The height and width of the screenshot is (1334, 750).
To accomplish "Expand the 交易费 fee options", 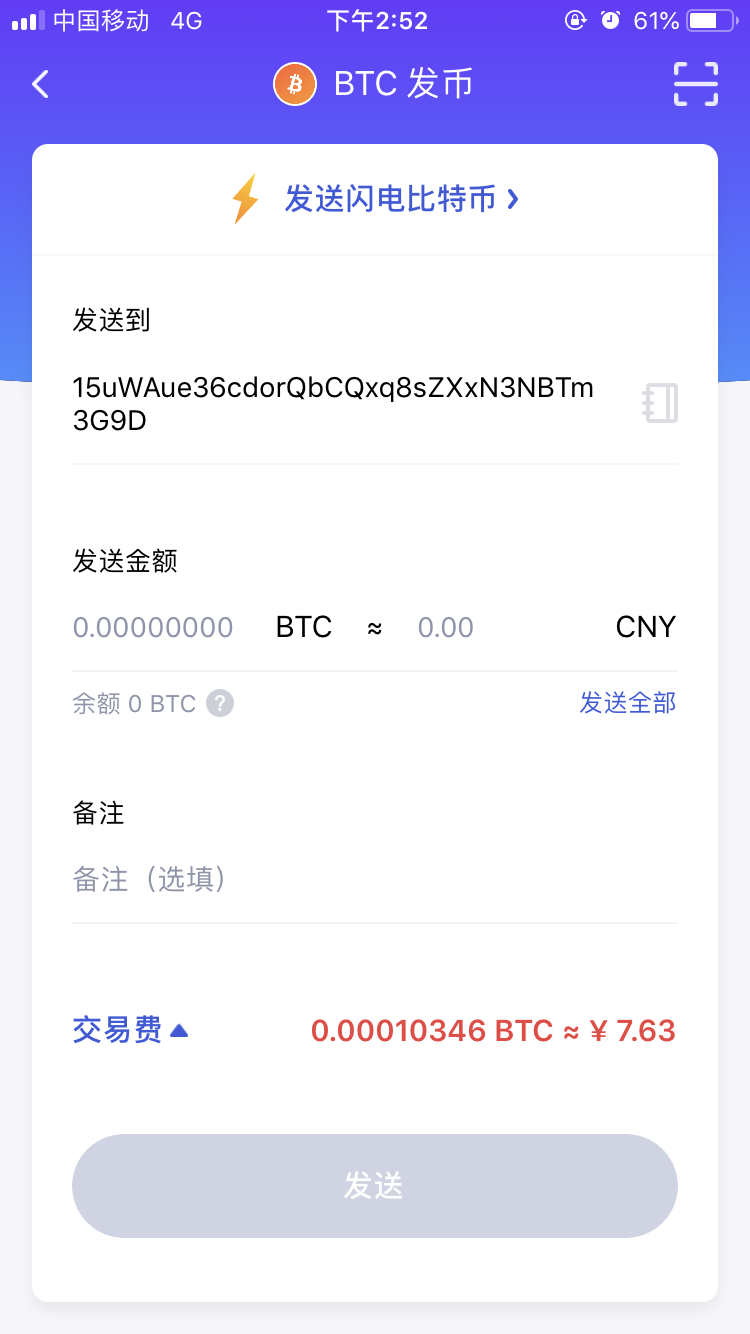I will [x=130, y=1030].
